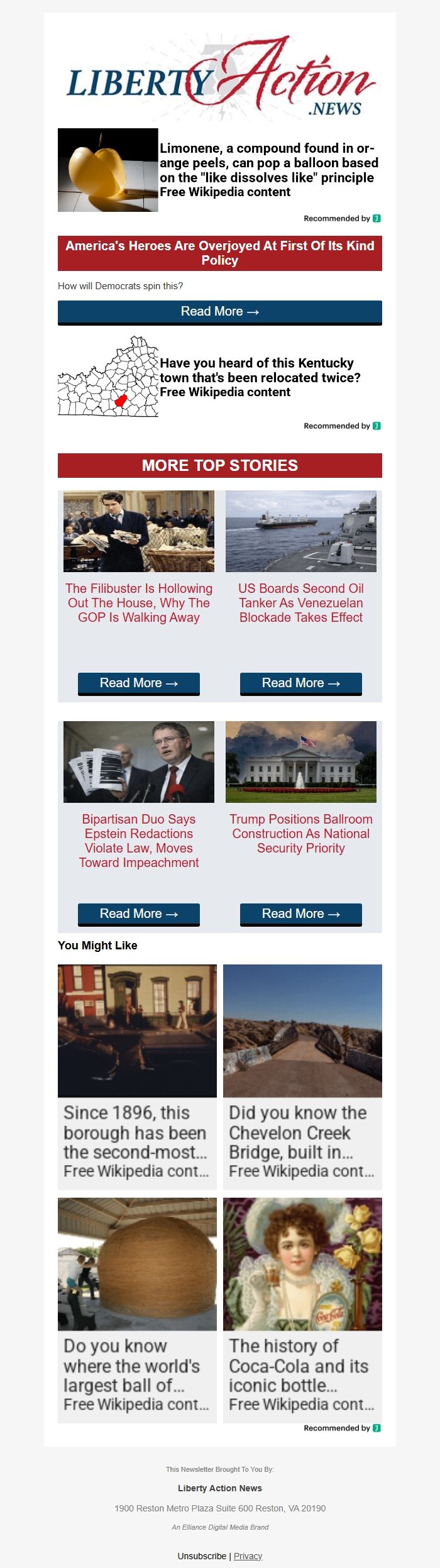
Task: Open US Boards Second Oil Tanker headline
Action: (300, 602)
